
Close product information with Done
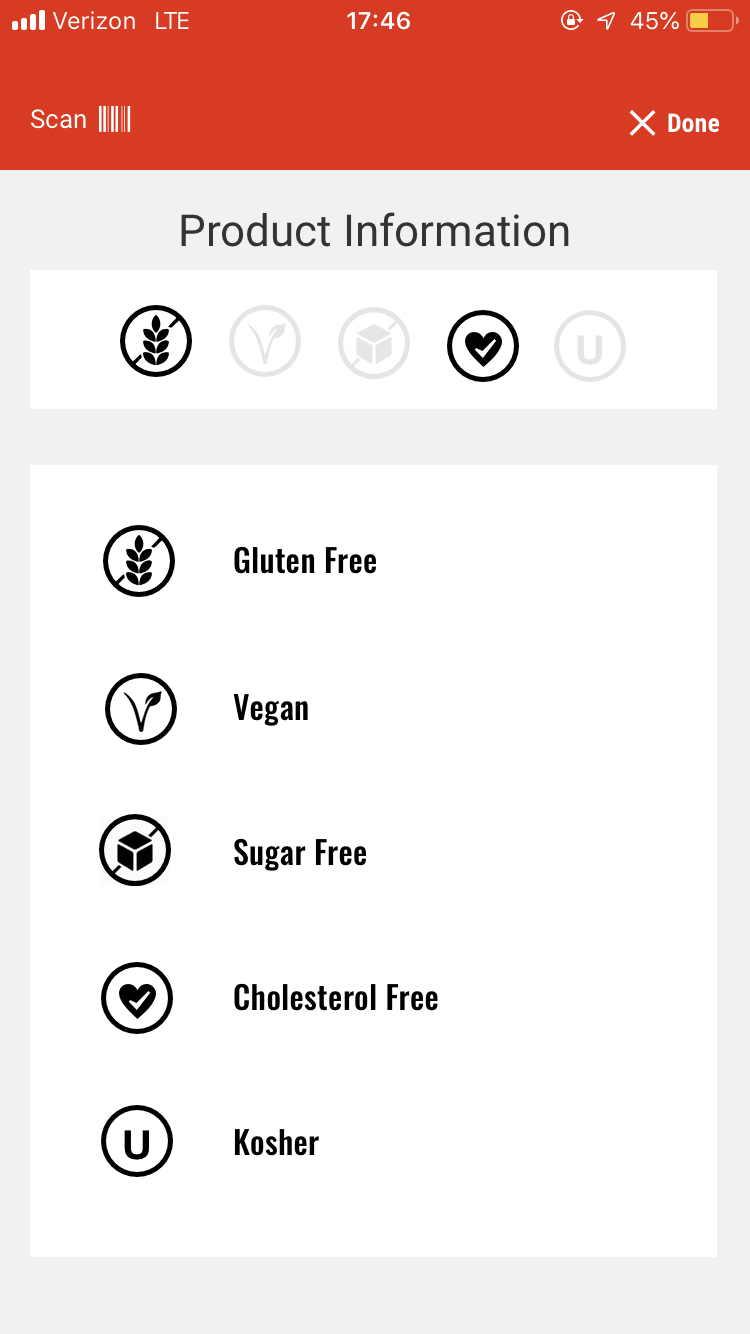(x=674, y=123)
